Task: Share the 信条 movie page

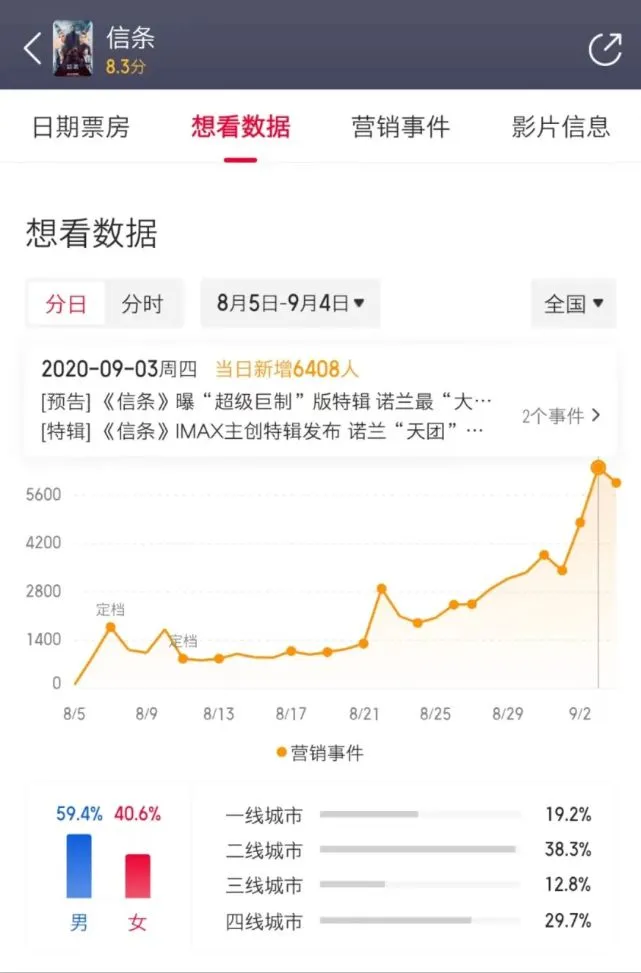Action: tap(604, 48)
